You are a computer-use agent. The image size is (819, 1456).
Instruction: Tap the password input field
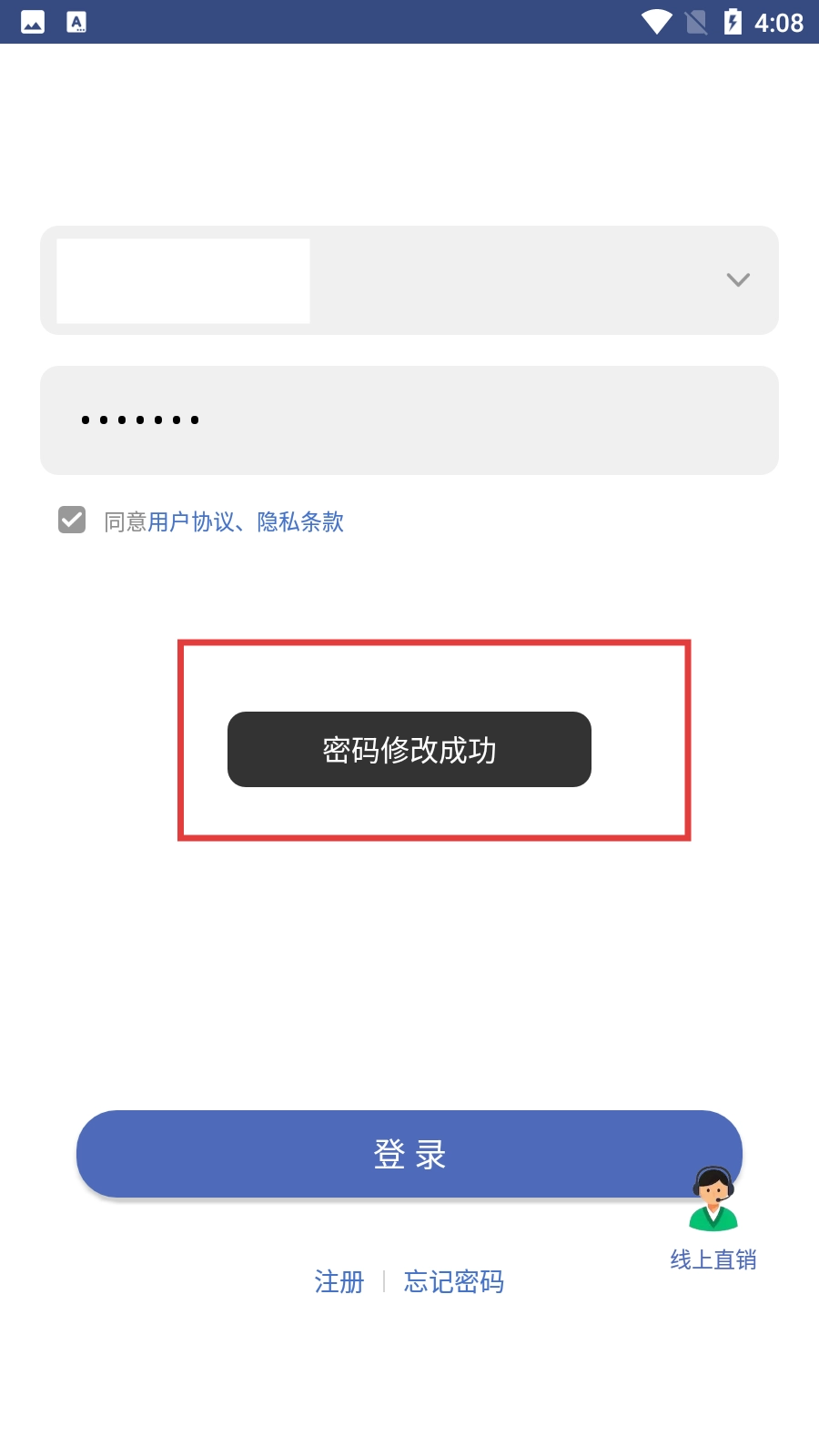tap(409, 420)
